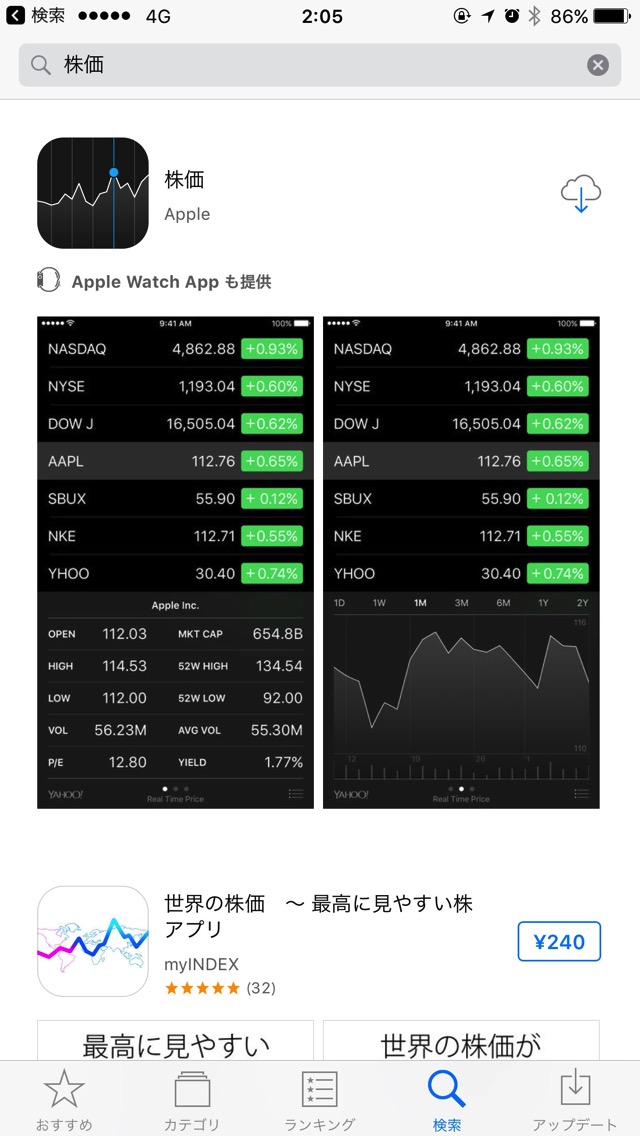The width and height of the screenshot is (640, 1136).
Task: Select the 検索 tab
Action: pyautogui.click(x=447, y=1100)
